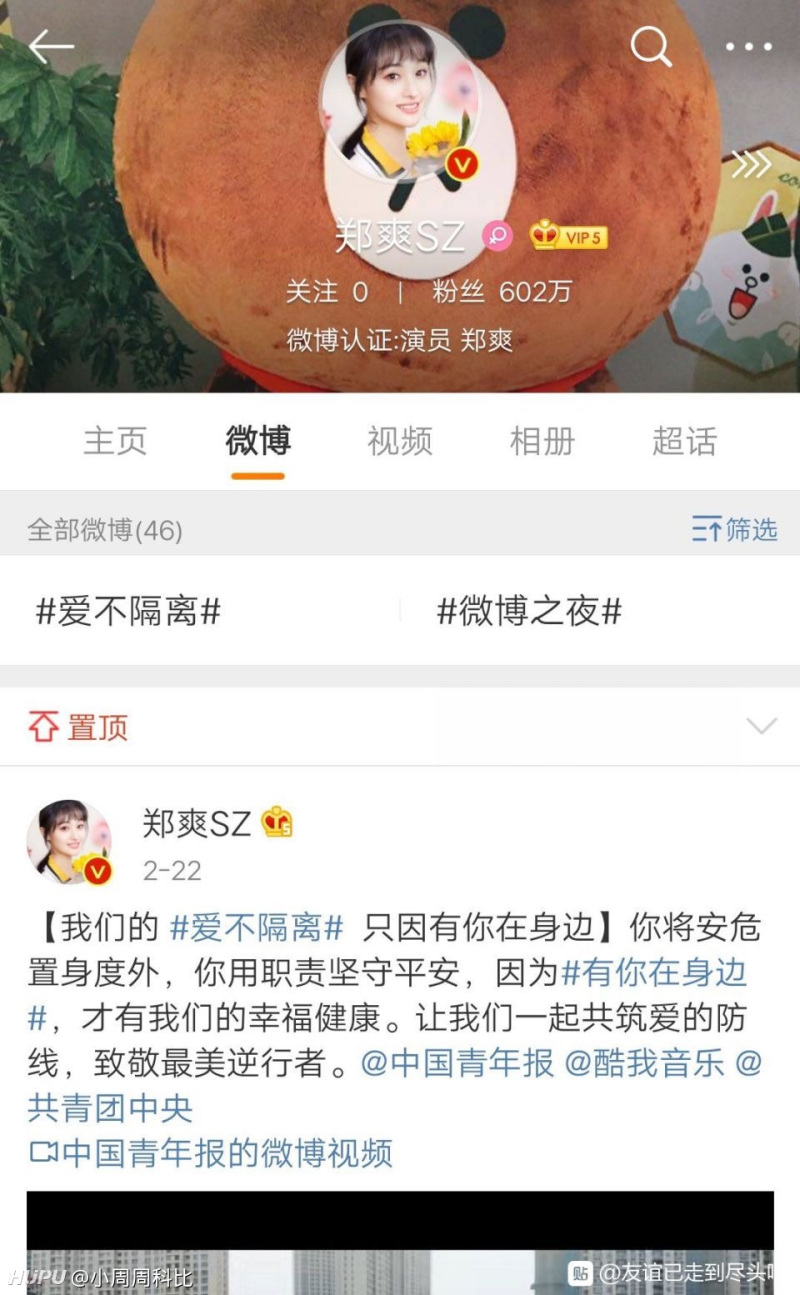Open the @中国青年报 mention
The width and height of the screenshot is (800, 1295).
point(456,1063)
